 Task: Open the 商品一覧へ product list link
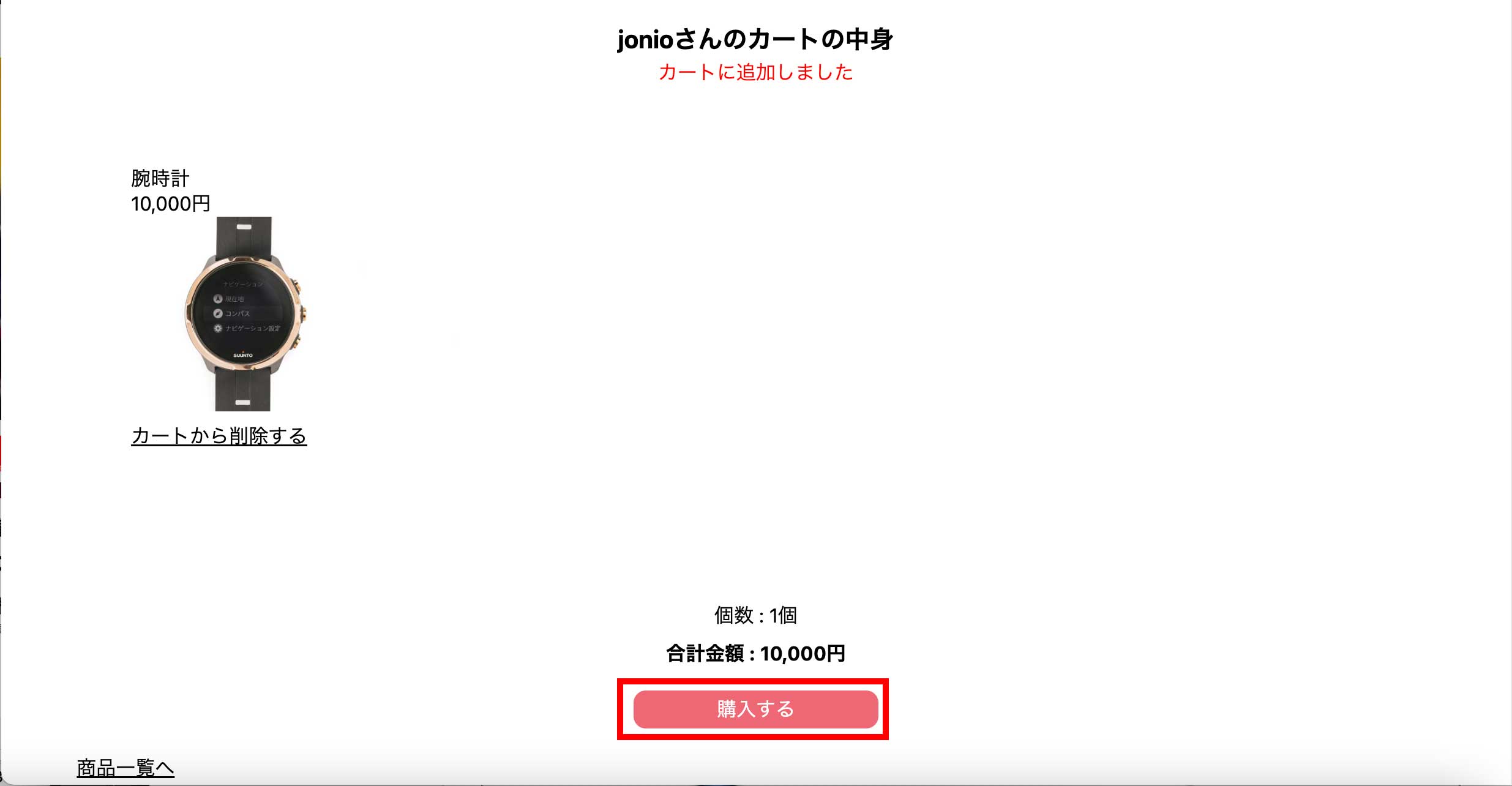click(125, 768)
